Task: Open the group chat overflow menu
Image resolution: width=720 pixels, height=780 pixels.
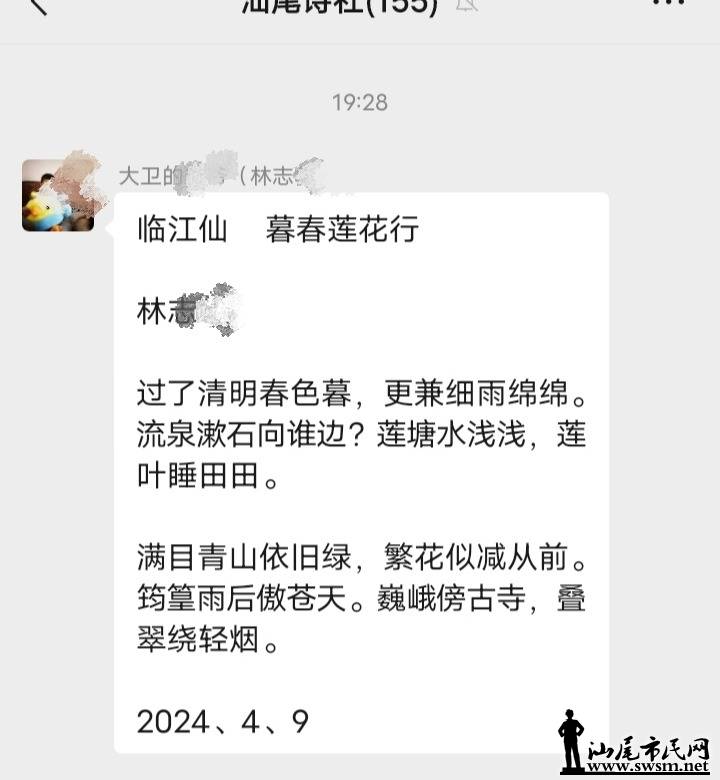Action: [x=667, y=3]
